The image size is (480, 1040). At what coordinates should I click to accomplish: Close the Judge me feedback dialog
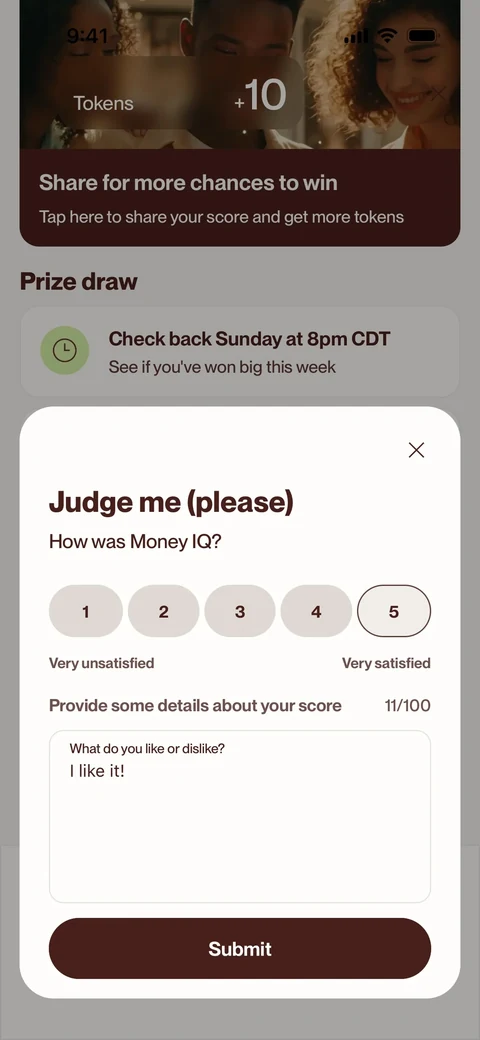(416, 450)
